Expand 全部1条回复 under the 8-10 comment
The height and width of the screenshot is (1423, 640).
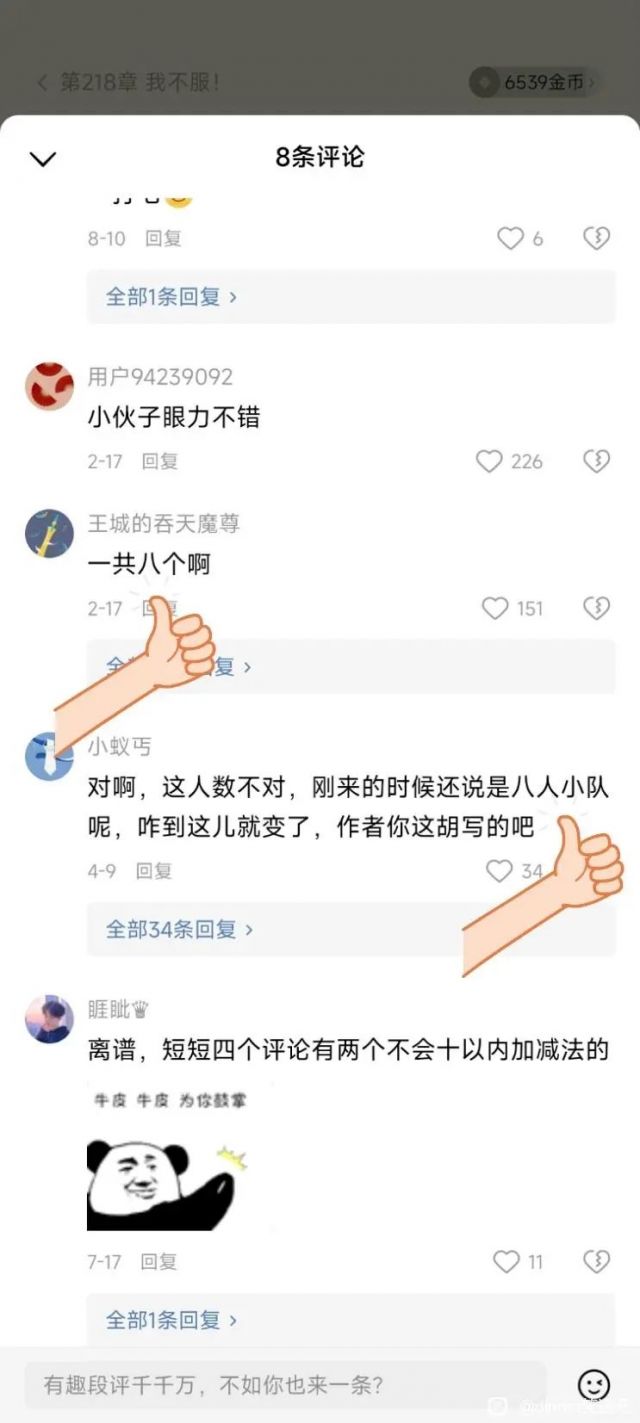click(171, 297)
